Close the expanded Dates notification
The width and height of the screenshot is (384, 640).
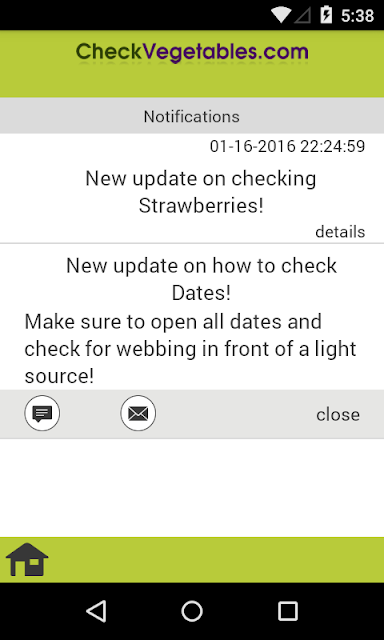tap(338, 415)
